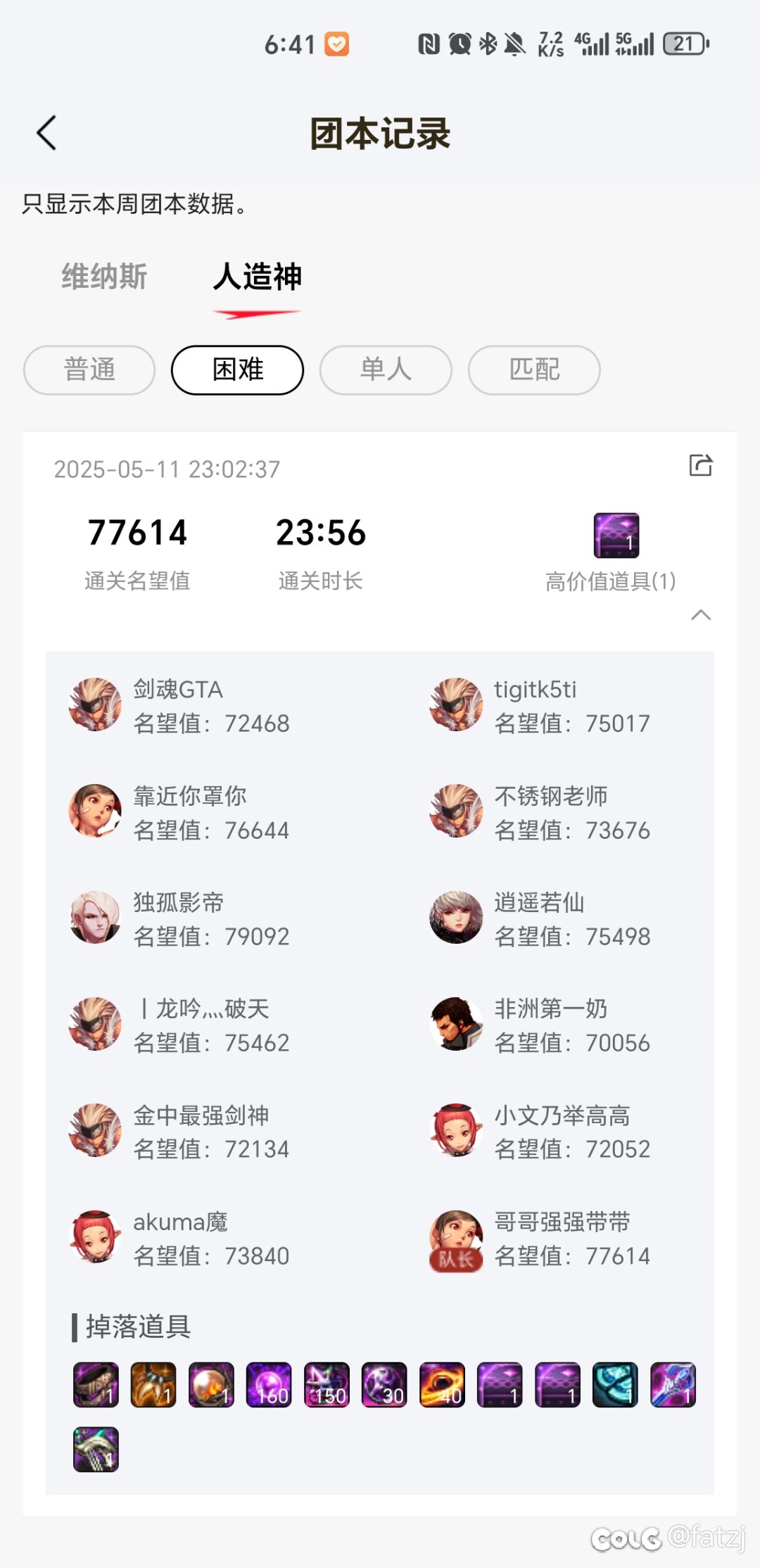Filter records by 匹配 mode

coord(534,369)
